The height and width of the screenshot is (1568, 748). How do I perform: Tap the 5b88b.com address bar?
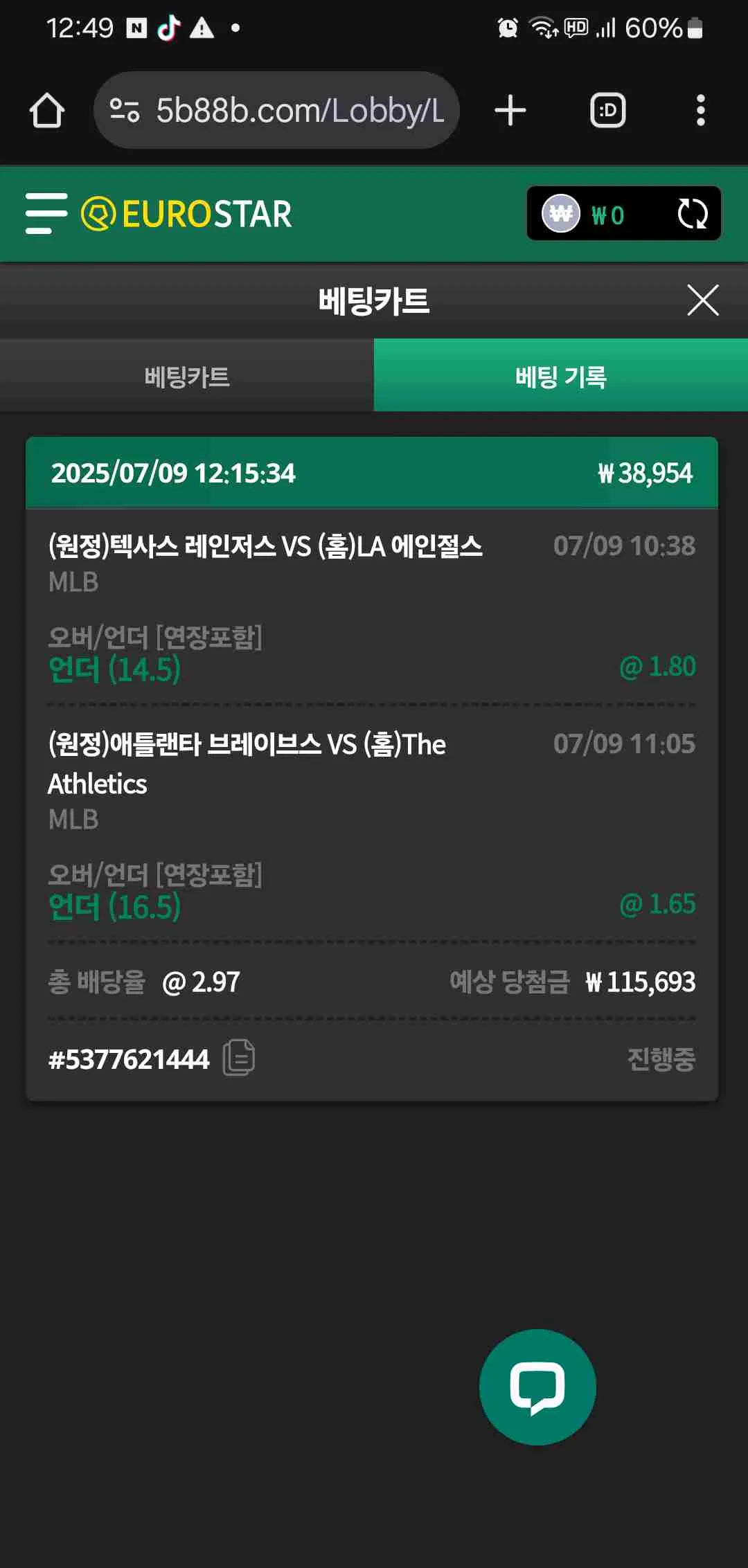click(x=277, y=110)
